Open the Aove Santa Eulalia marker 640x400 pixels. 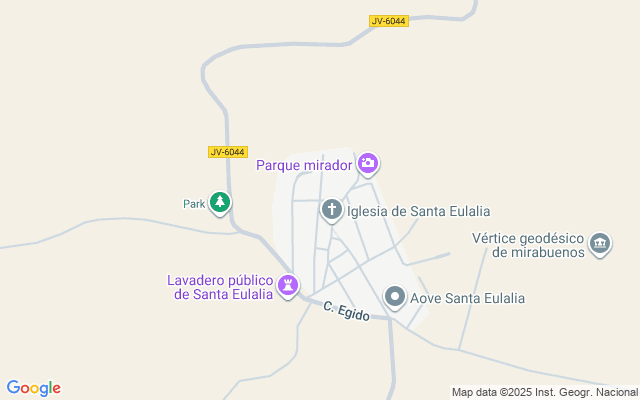(x=395, y=297)
